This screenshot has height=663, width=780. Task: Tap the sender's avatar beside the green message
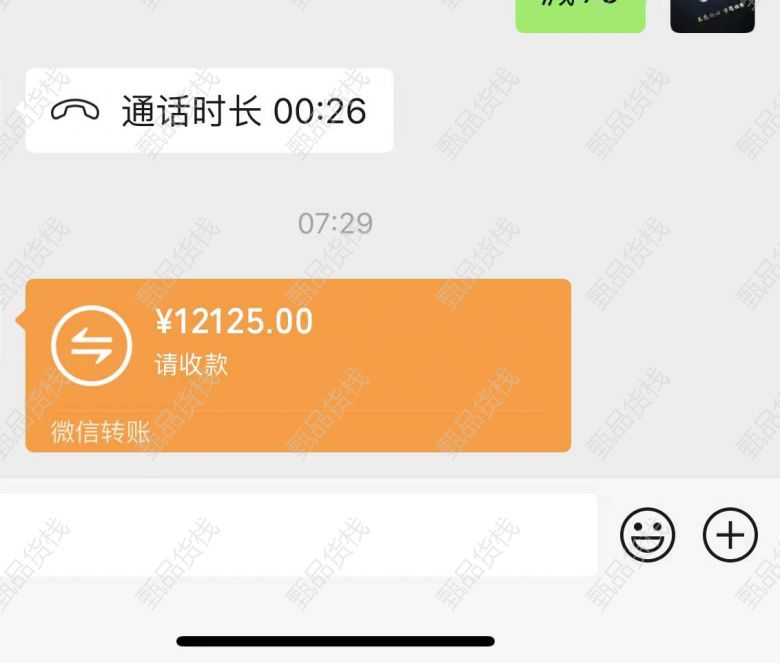coord(712,15)
